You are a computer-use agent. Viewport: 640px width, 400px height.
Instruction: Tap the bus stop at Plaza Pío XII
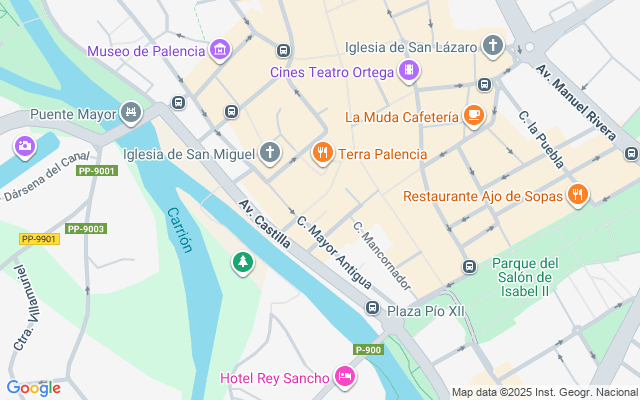tap(373, 309)
